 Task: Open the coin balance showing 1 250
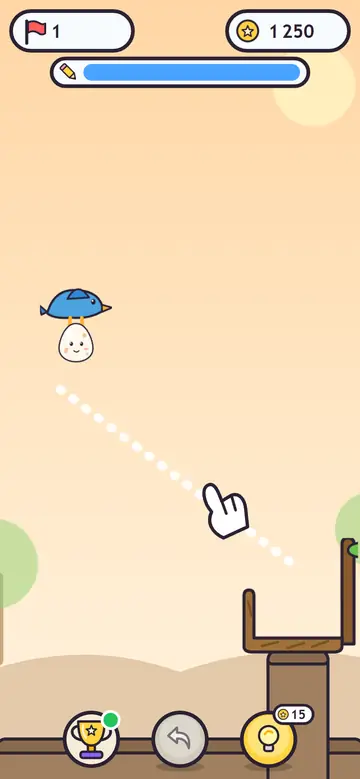288,31
